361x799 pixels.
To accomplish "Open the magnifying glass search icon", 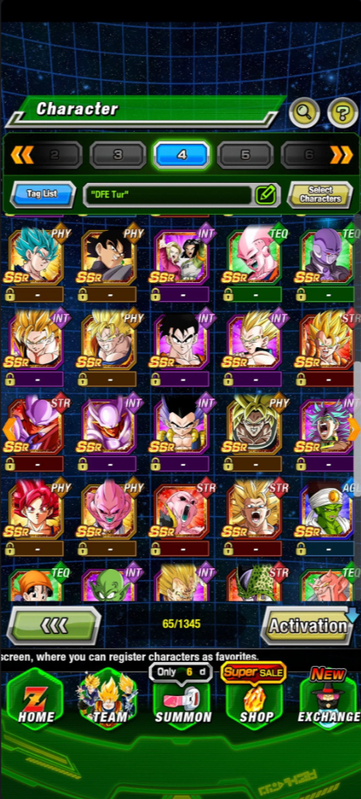I will point(304,113).
